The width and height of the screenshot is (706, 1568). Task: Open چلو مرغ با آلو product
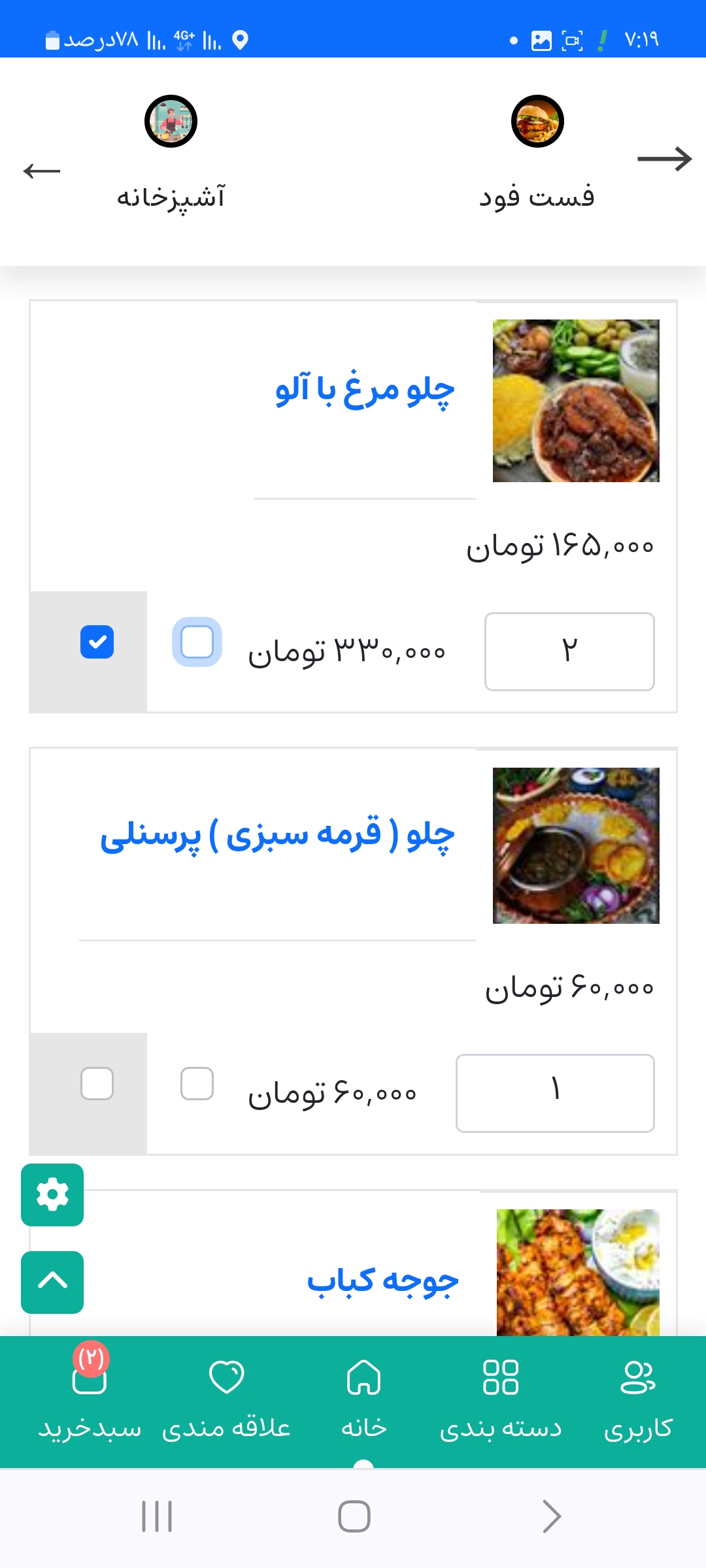click(x=365, y=390)
